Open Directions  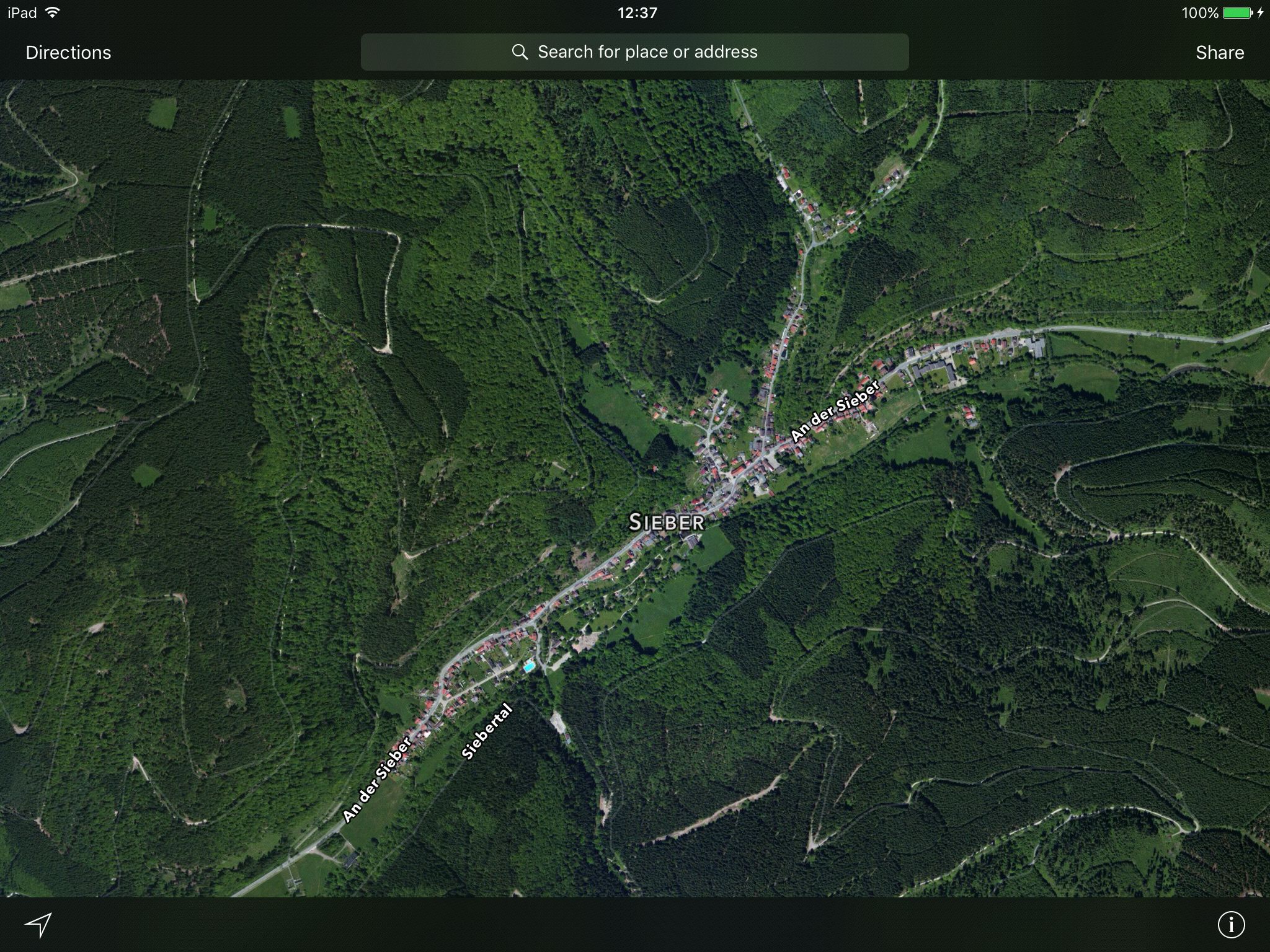(68, 53)
